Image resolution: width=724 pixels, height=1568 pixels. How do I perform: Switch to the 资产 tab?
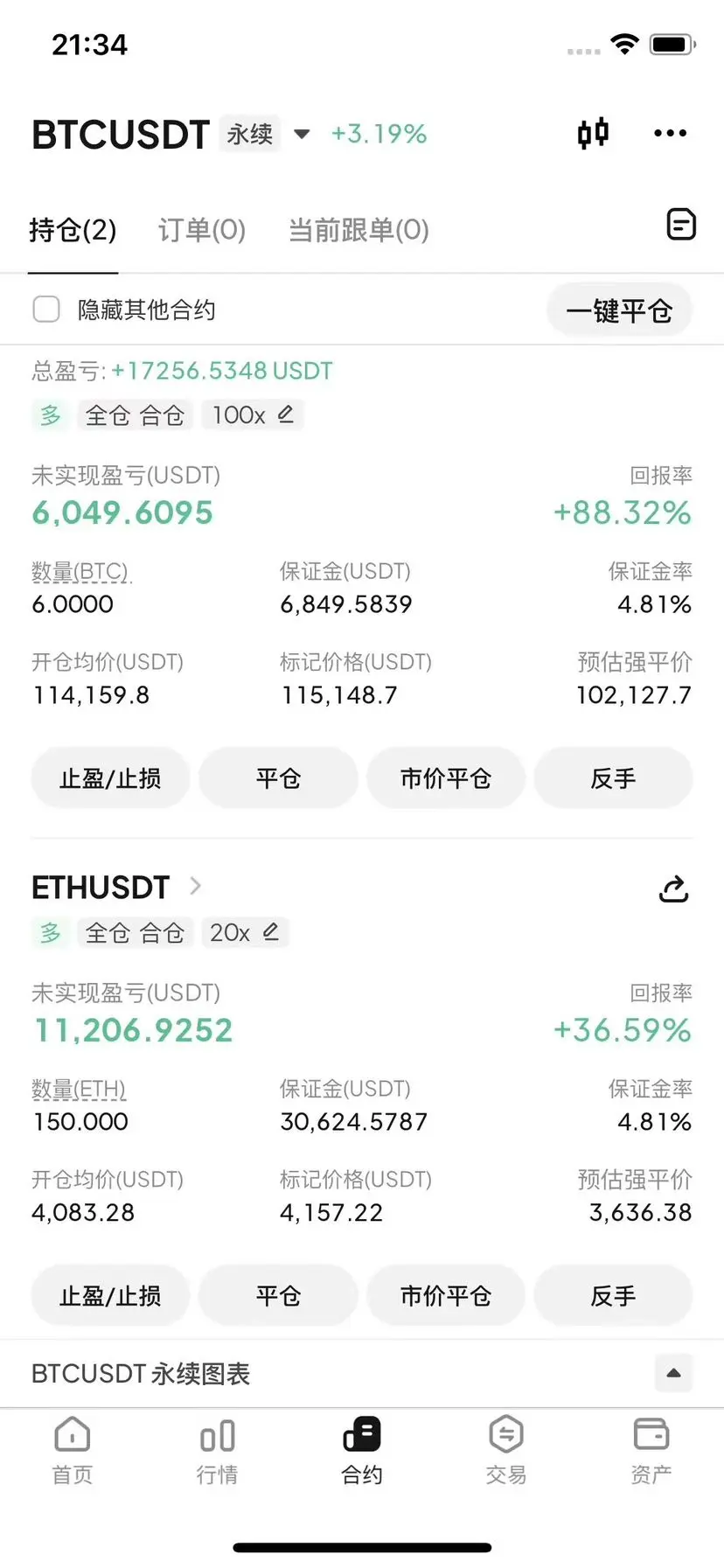(651, 1450)
